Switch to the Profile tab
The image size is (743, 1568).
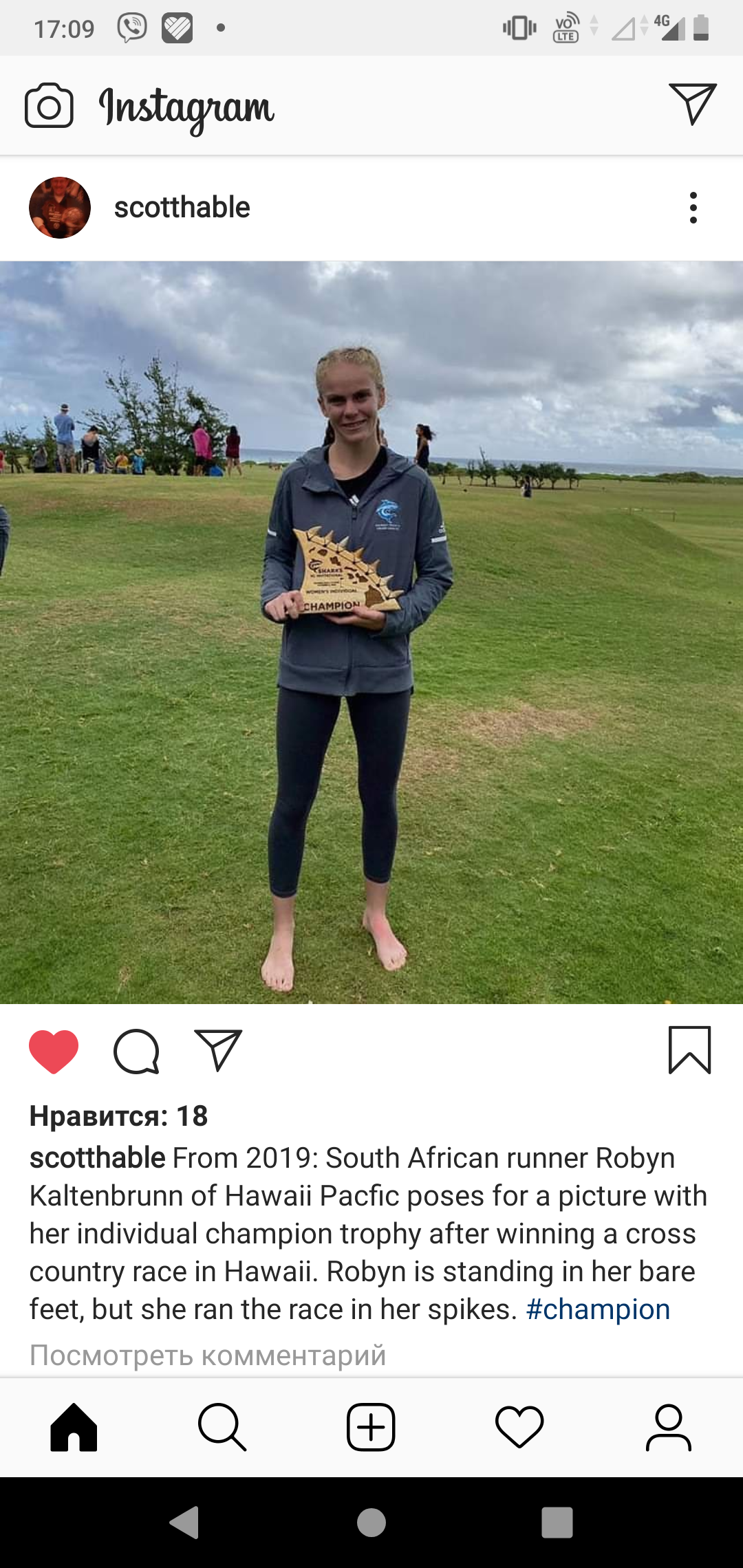coord(668,1428)
